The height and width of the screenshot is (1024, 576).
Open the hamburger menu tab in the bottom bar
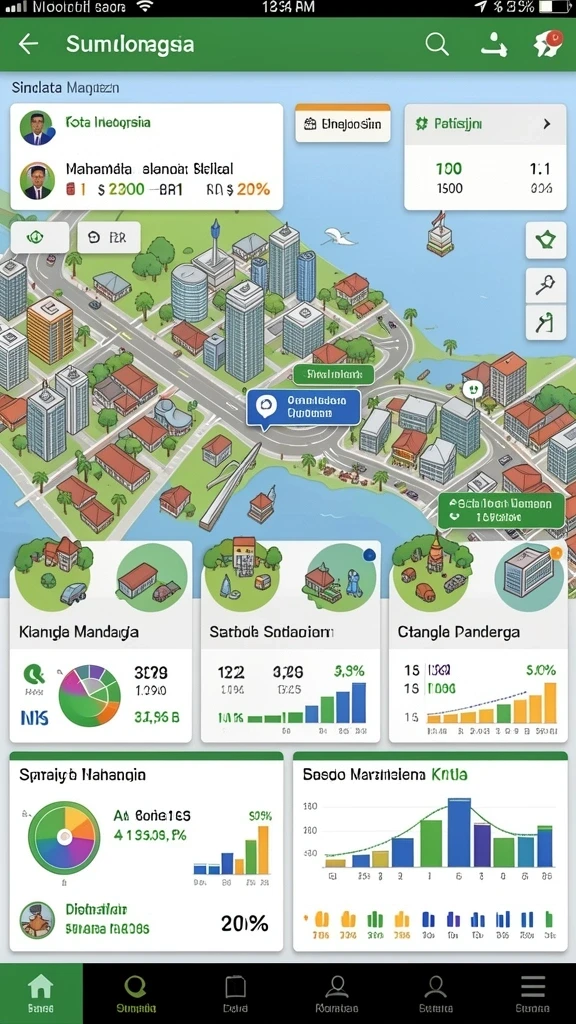[x=533, y=993]
